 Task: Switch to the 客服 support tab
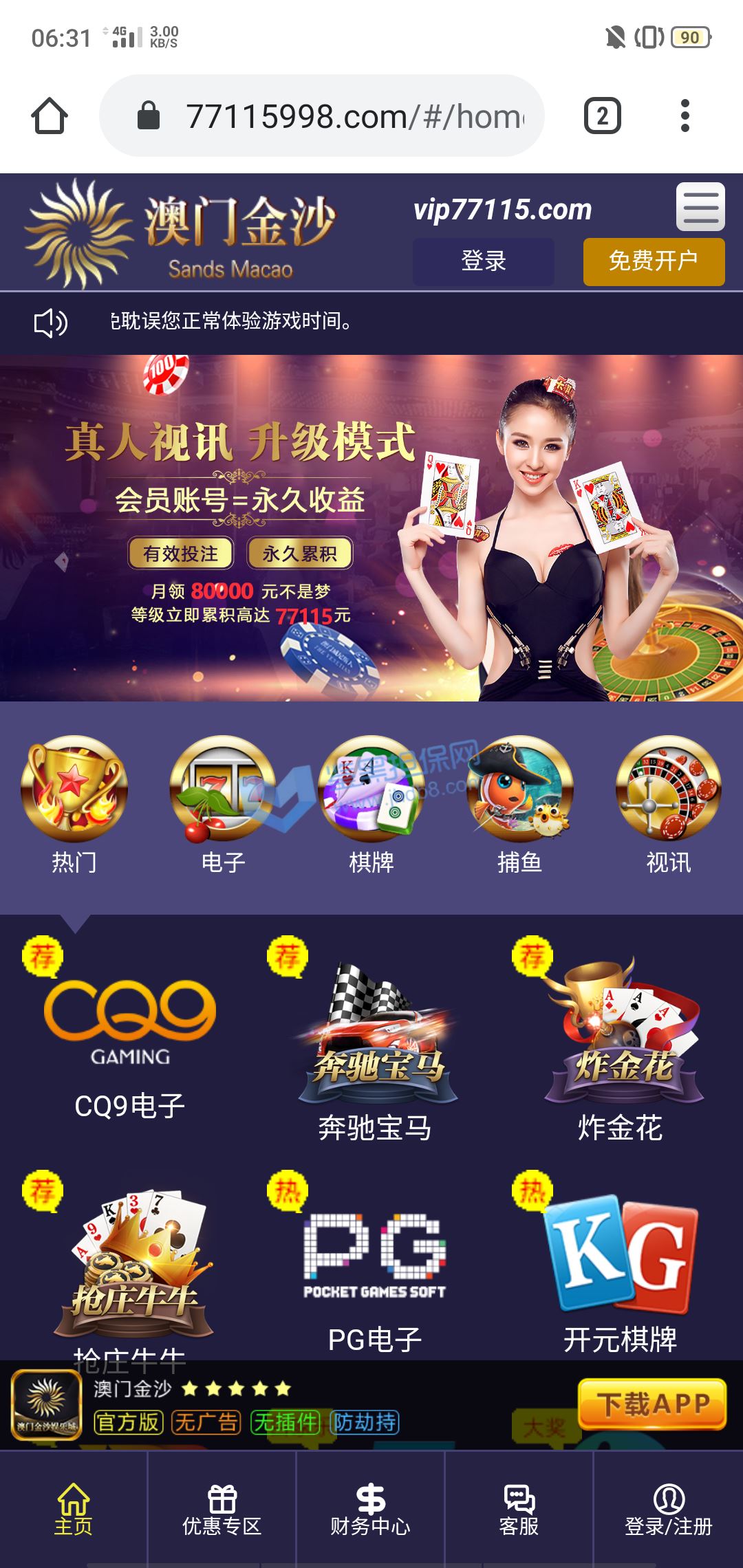point(519,1510)
